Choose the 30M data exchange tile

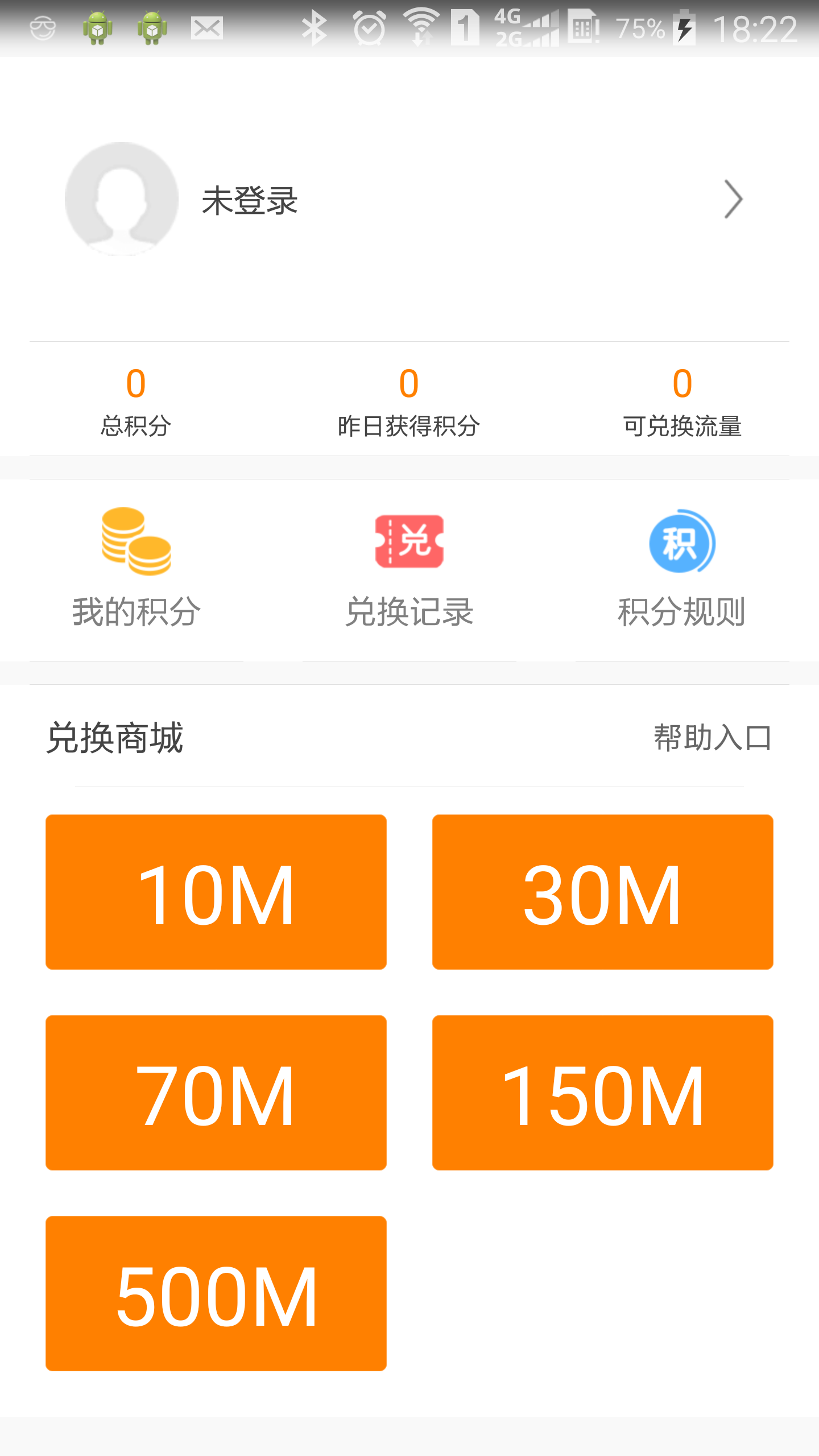[x=602, y=892]
